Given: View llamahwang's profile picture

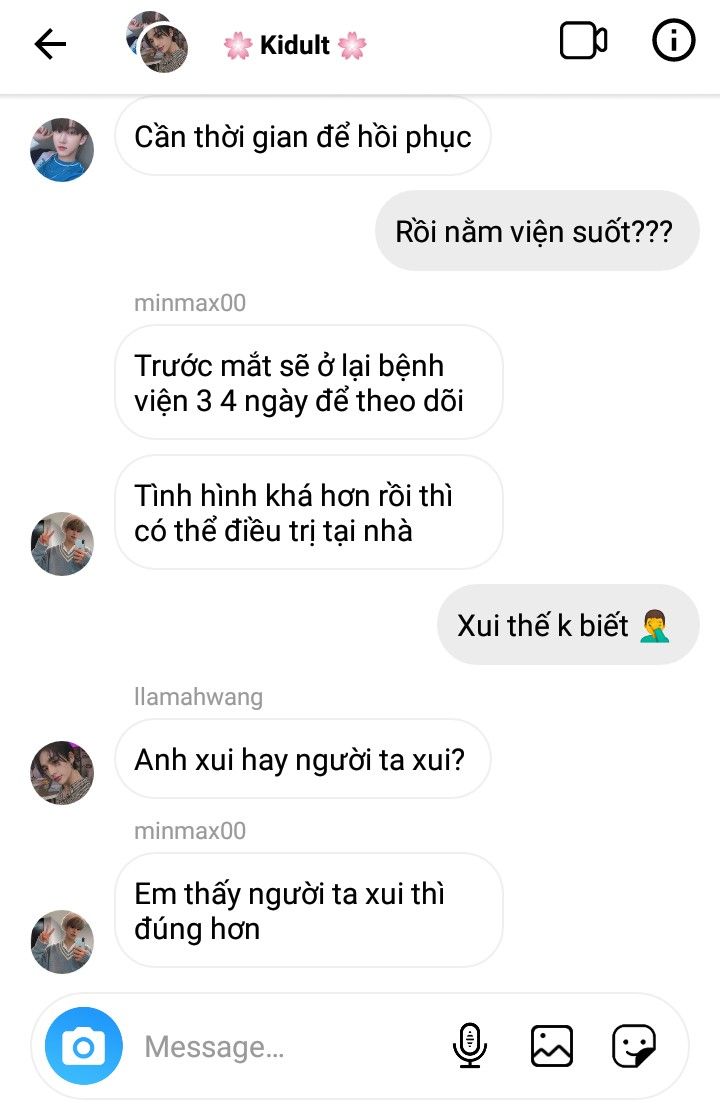Looking at the screenshot, I should (x=62, y=772).
